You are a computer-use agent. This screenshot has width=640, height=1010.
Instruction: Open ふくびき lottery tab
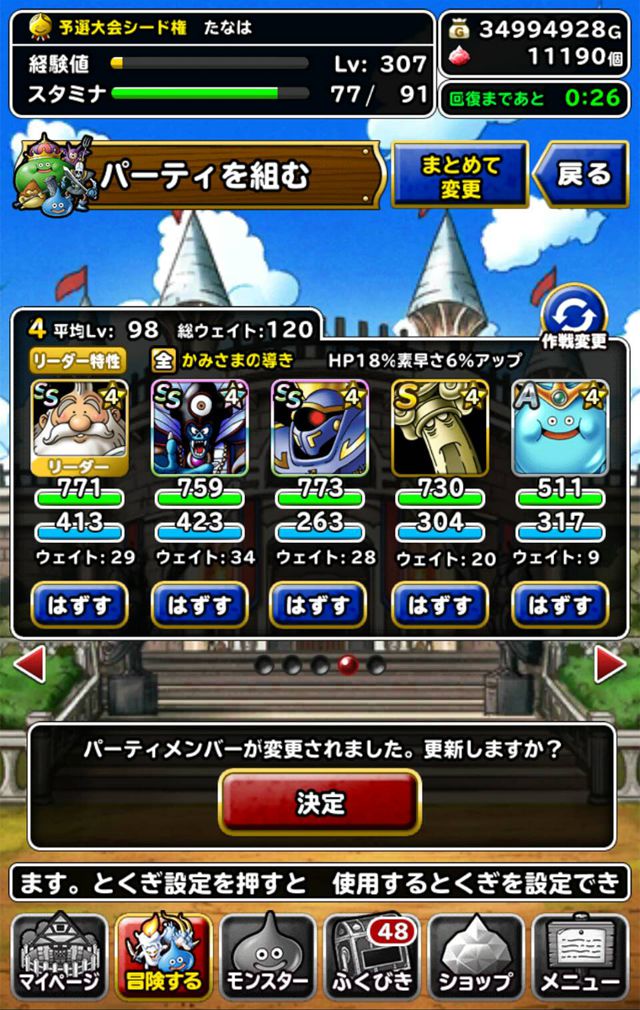coord(372,956)
